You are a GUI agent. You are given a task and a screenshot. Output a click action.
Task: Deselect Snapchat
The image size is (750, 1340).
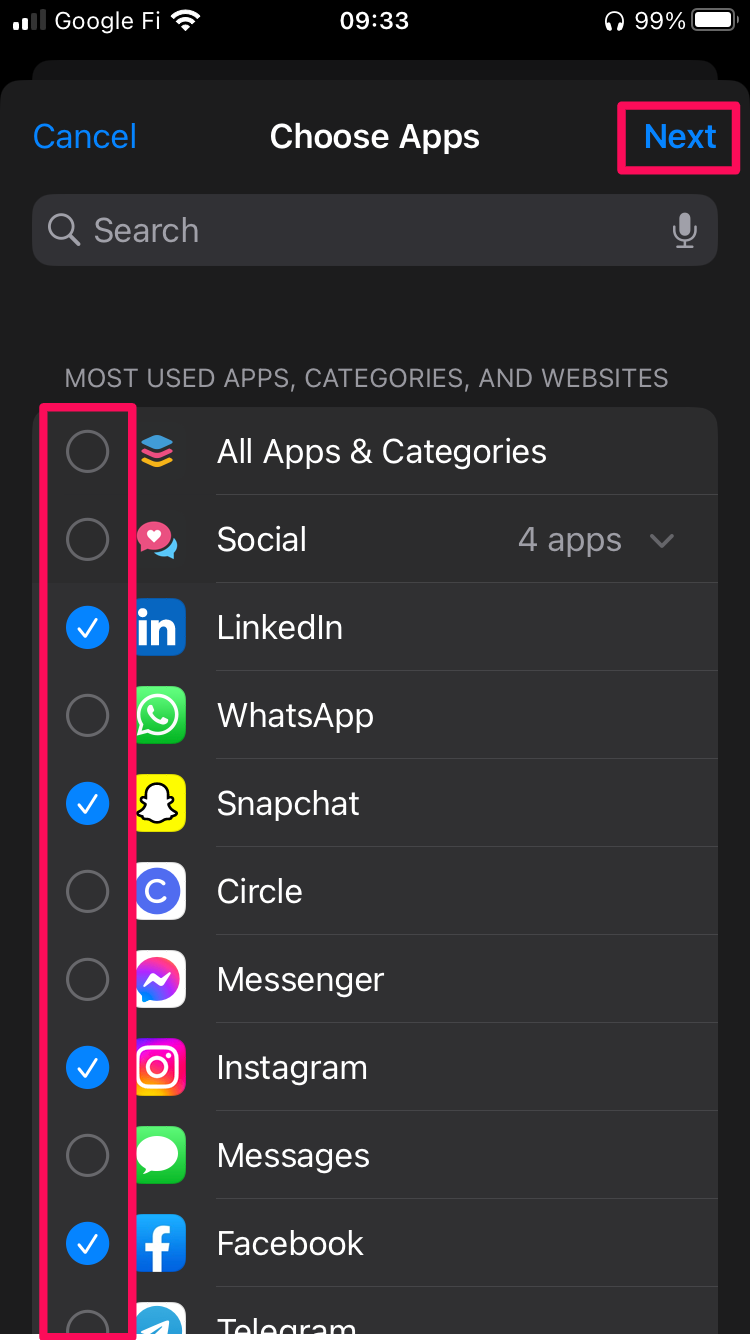point(87,804)
